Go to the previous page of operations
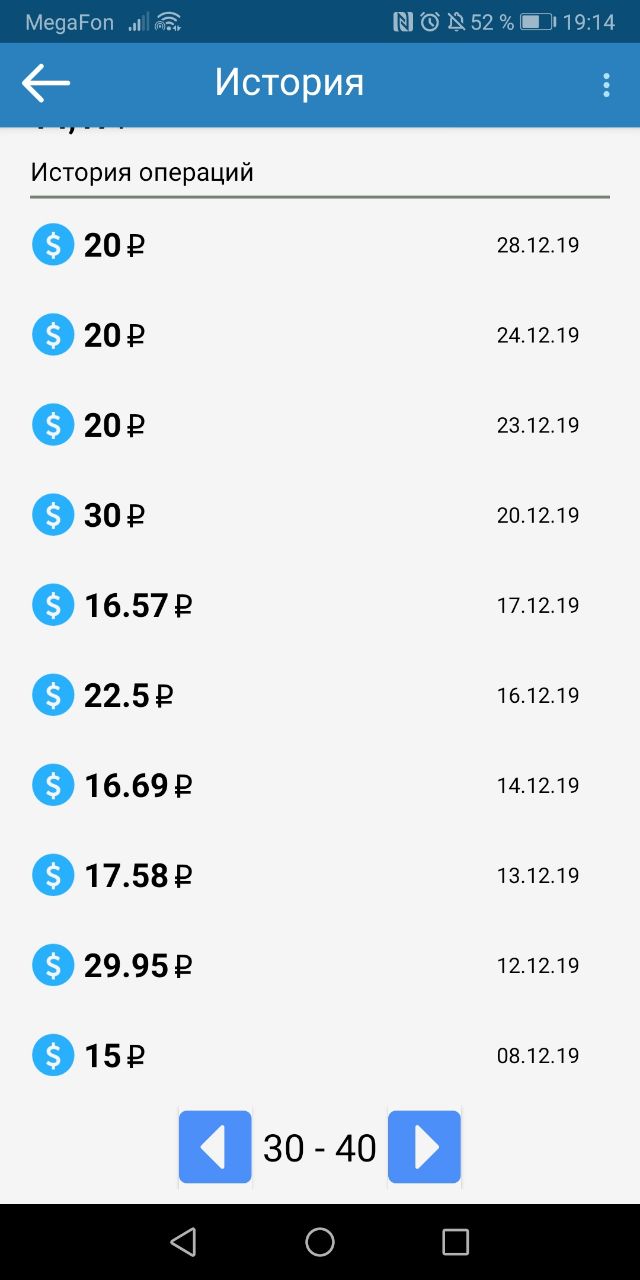Viewport: 640px width, 1280px height. point(215,1147)
